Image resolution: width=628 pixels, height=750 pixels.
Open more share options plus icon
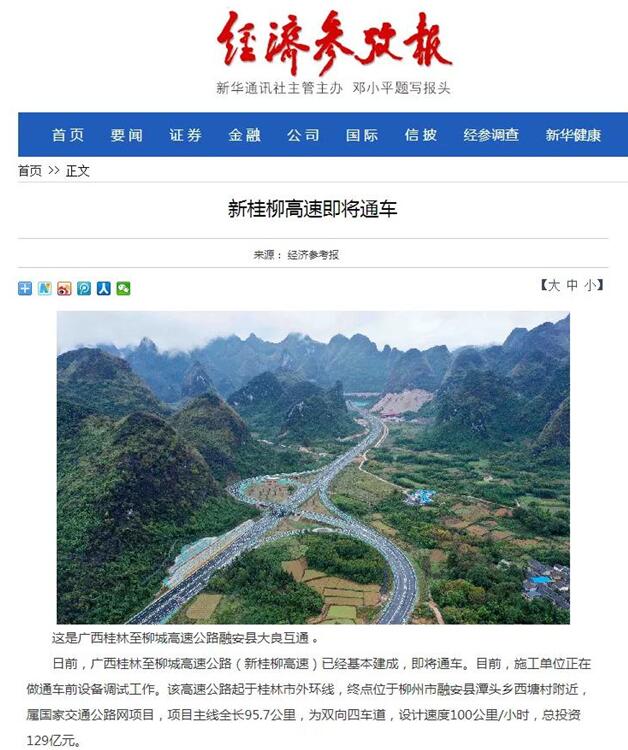point(25,288)
